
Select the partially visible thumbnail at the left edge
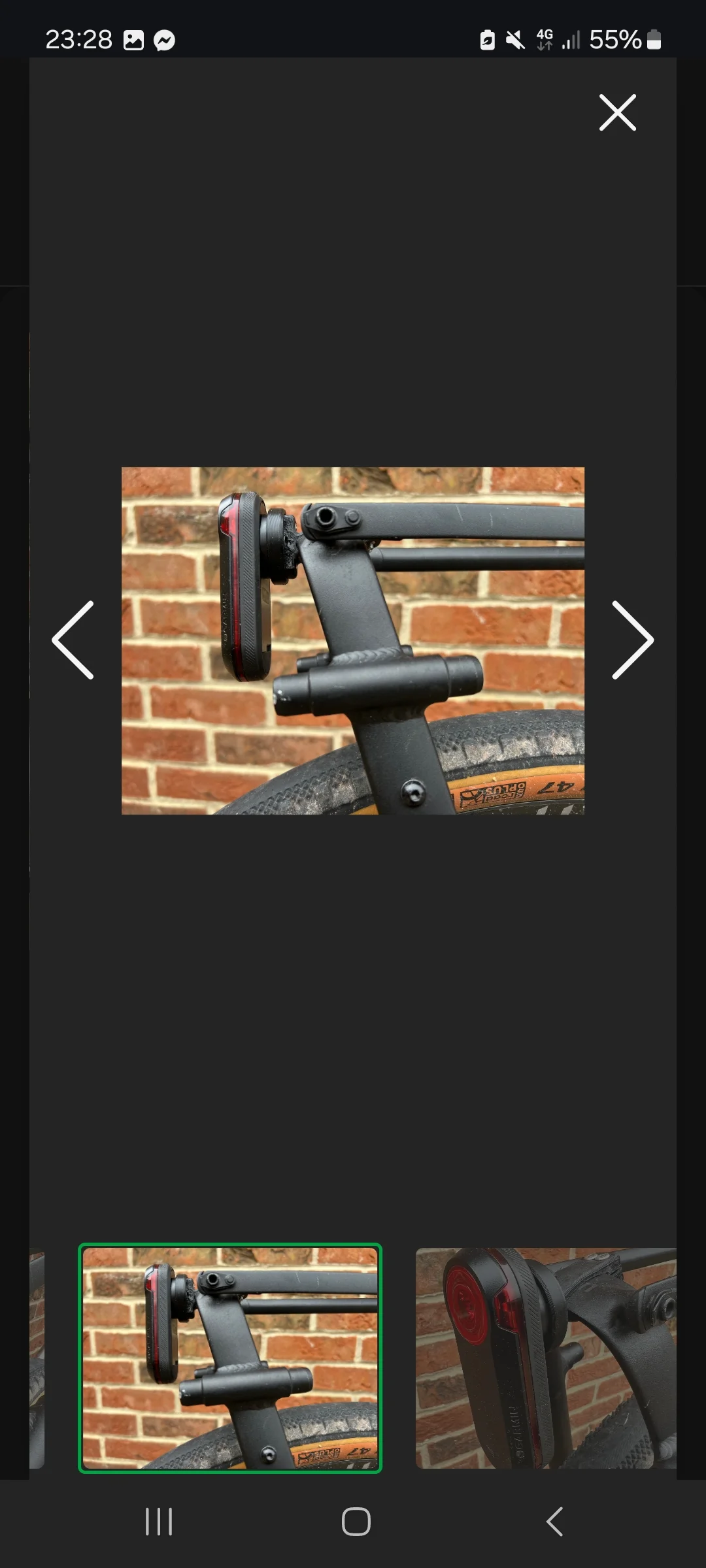click(37, 1359)
